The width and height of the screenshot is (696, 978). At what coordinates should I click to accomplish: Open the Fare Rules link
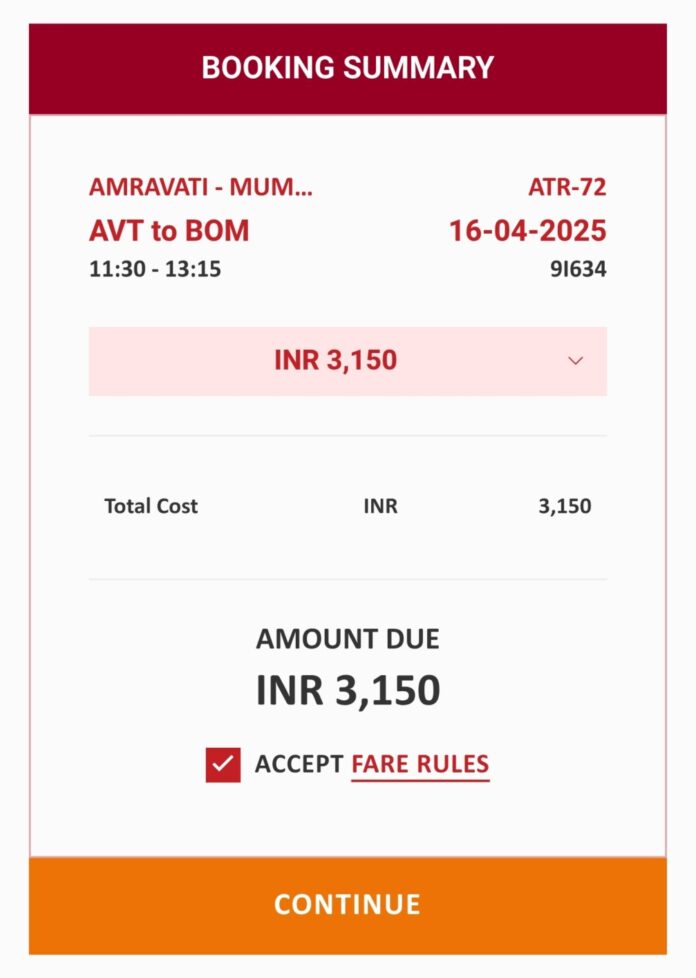tap(420, 765)
